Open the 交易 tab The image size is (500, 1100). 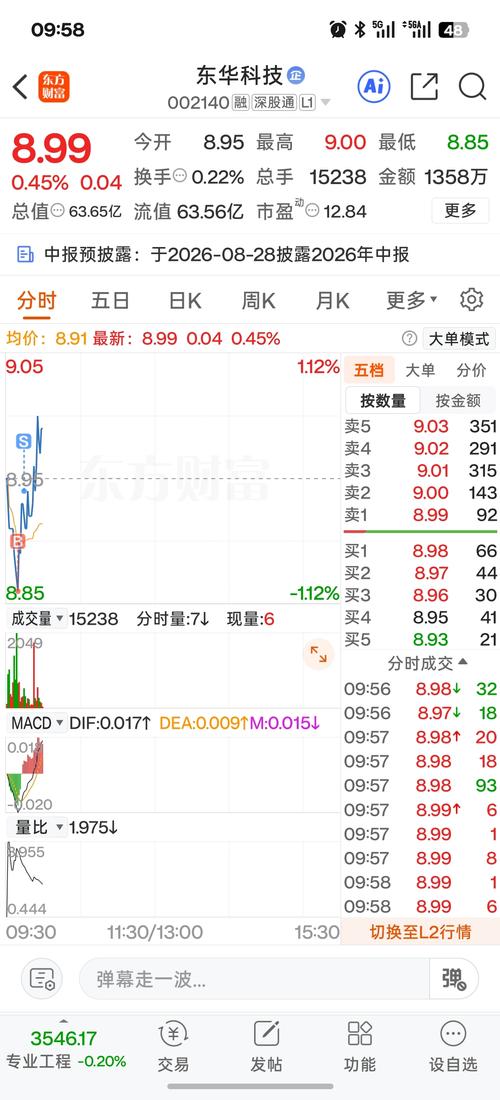tap(173, 1047)
